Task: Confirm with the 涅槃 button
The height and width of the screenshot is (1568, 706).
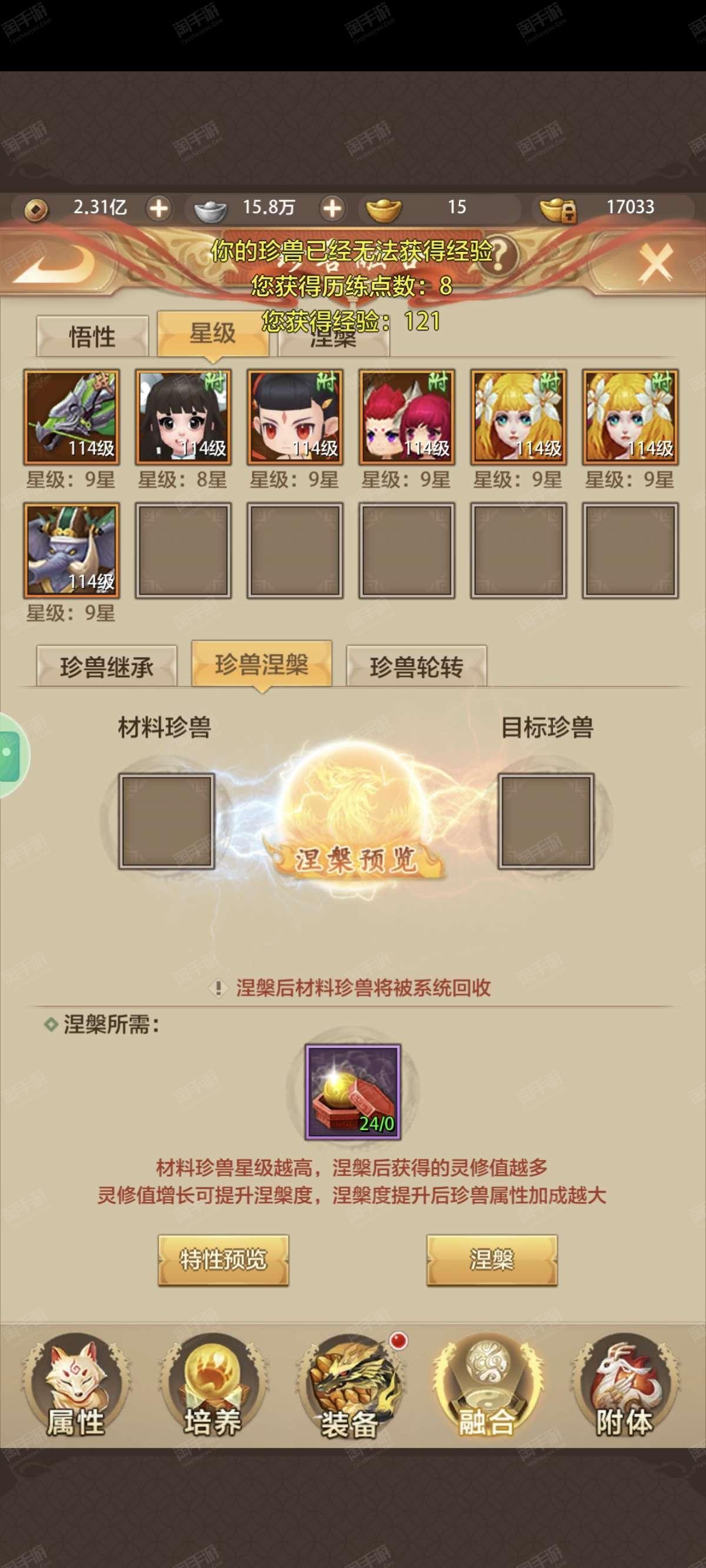Action: click(492, 1259)
